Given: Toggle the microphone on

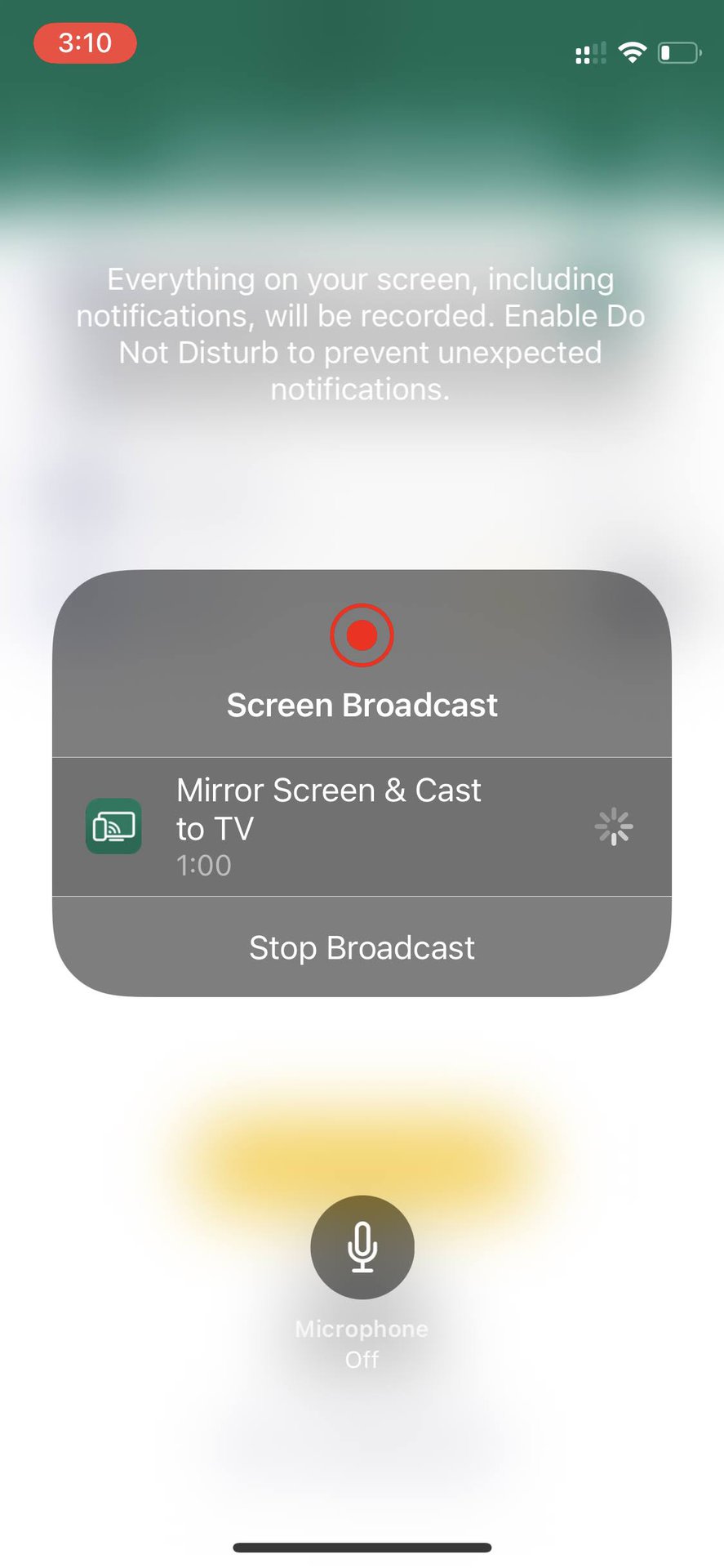Looking at the screenshot, I should (362, 1247).
